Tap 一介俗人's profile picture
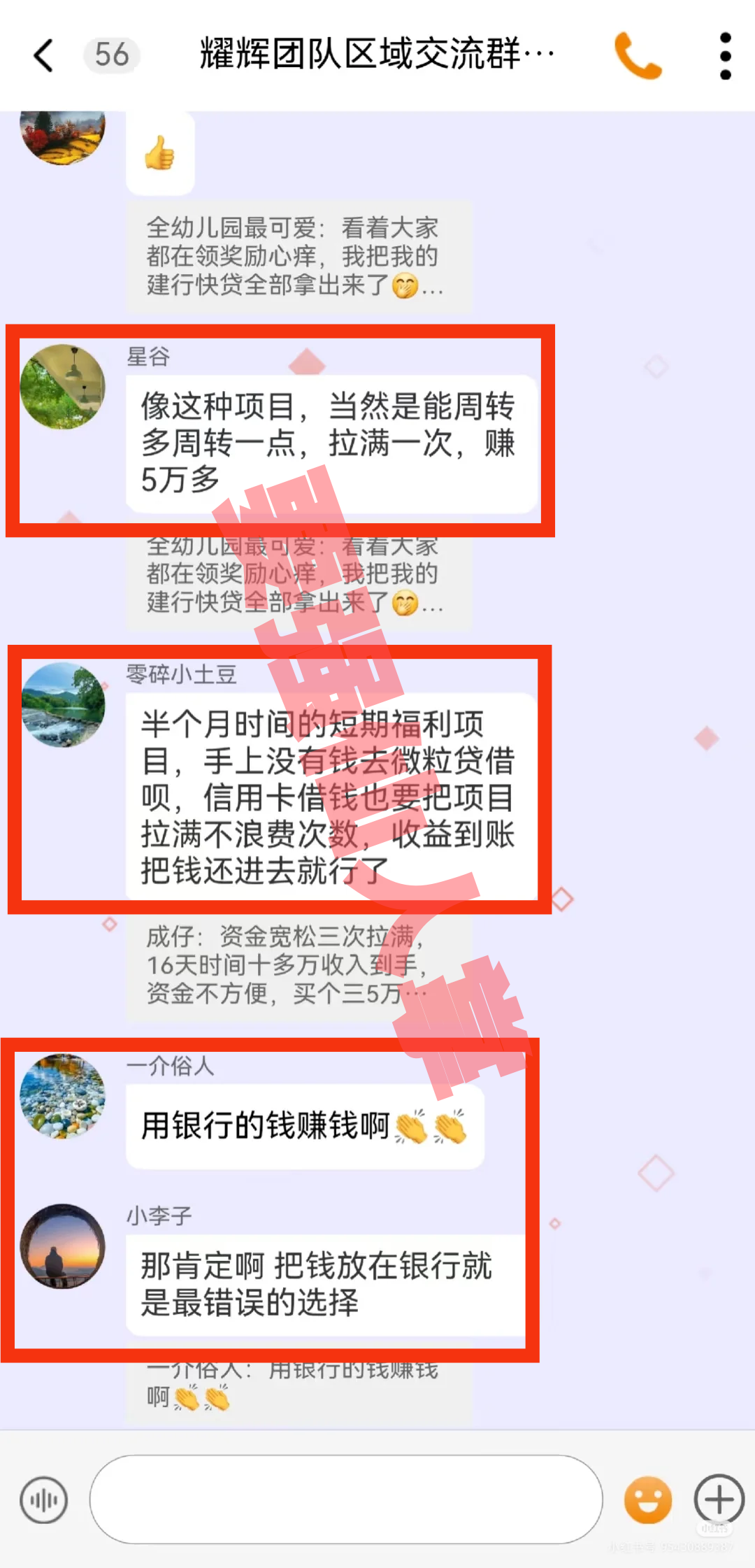755x1568 pixels. tap(63, 1096)
